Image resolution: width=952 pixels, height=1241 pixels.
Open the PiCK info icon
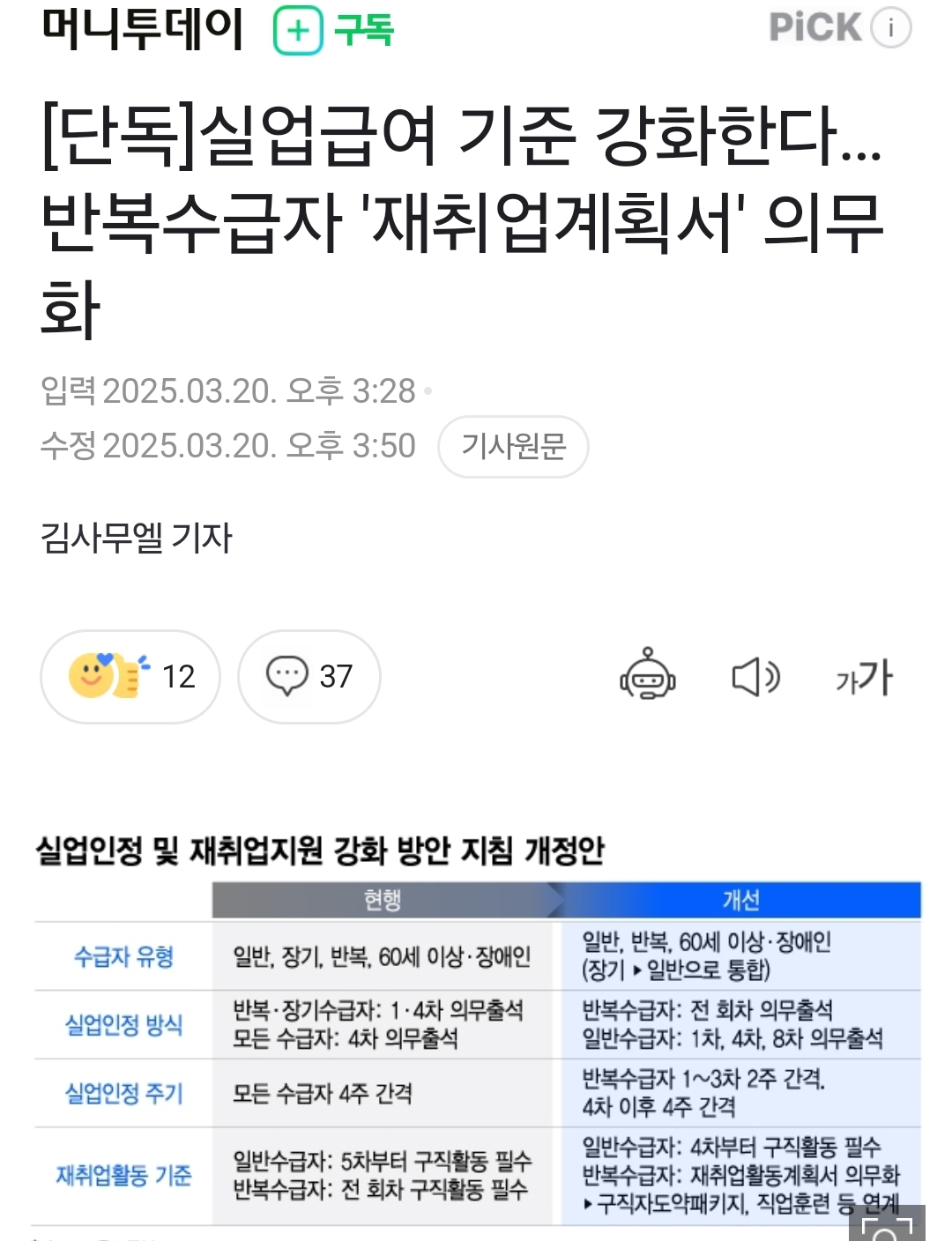click(x=890, y=28)
